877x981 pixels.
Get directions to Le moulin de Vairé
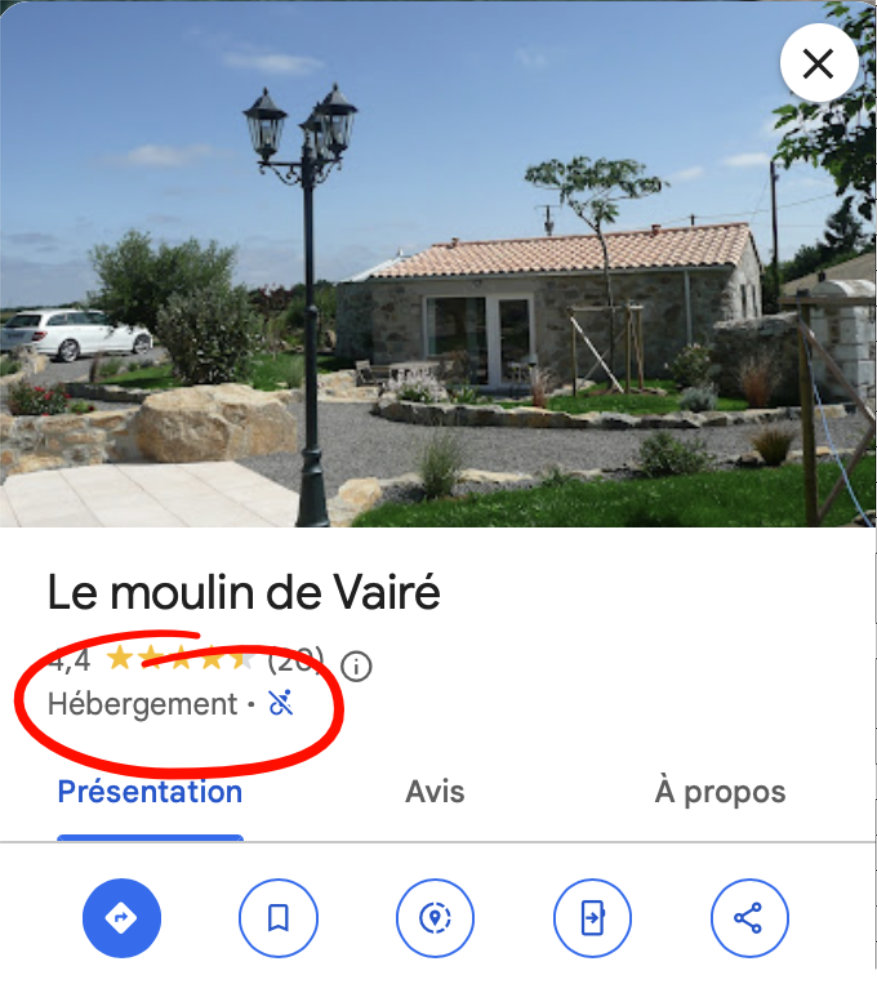(x=122, y=918)
